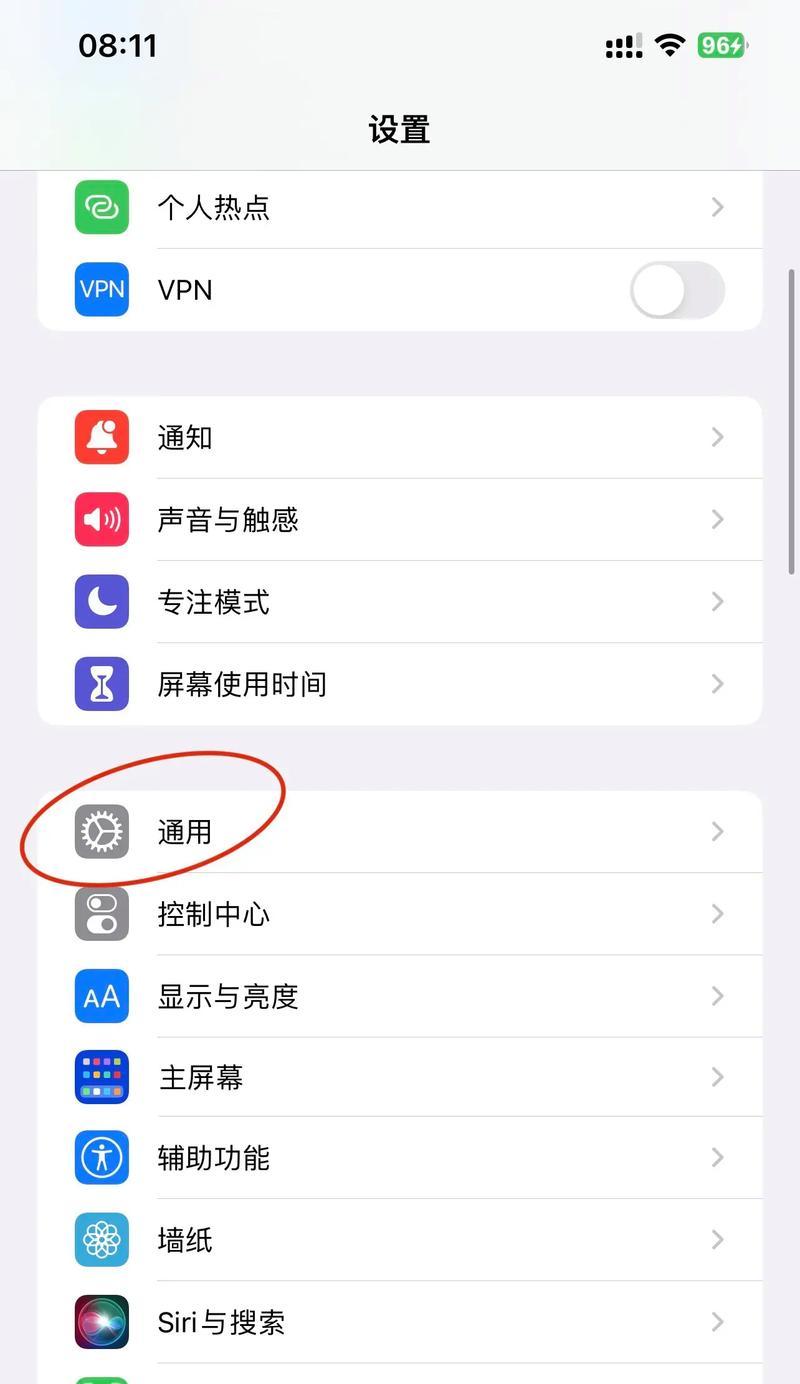Open 控制中心

pyautogui.click(x=400, y=914)
